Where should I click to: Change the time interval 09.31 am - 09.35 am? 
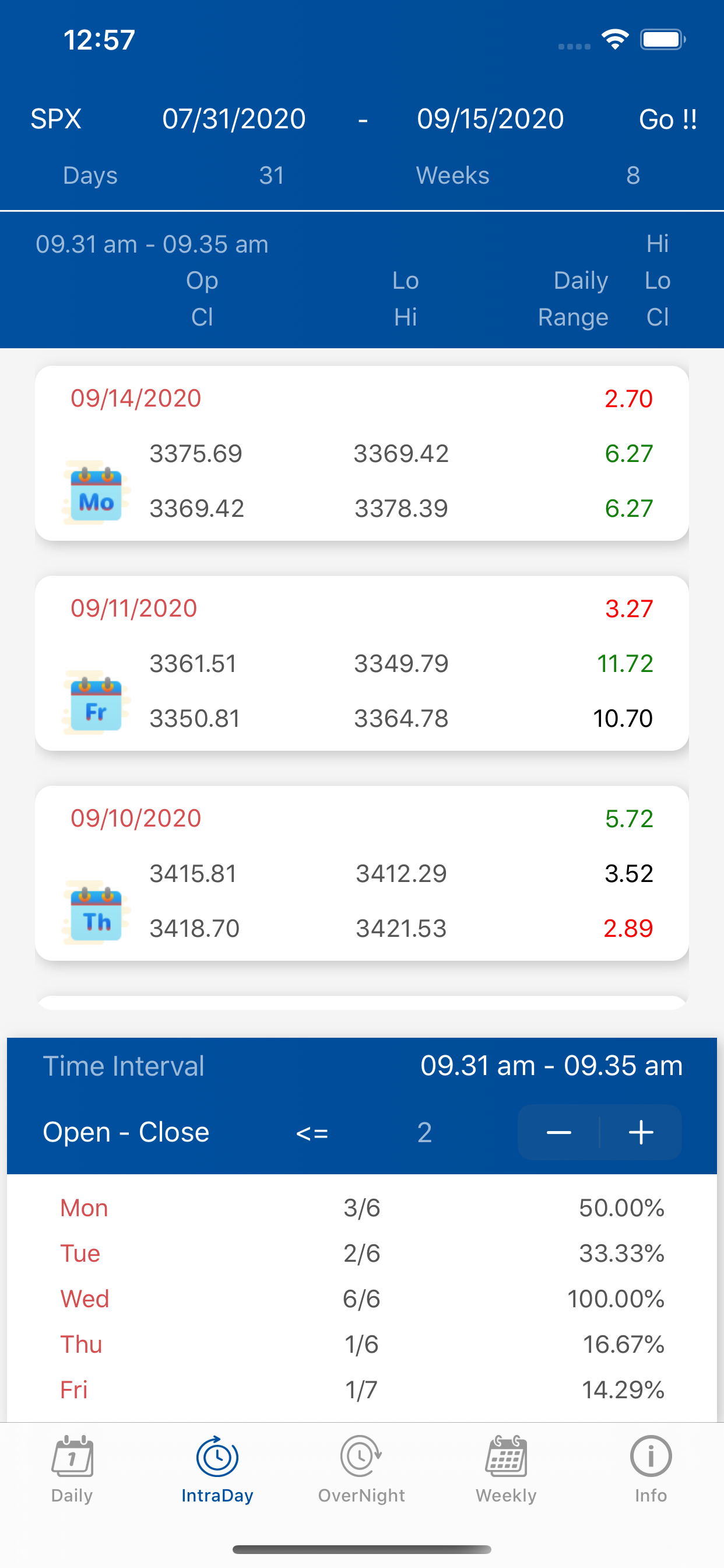click(x=551, y=1066)
